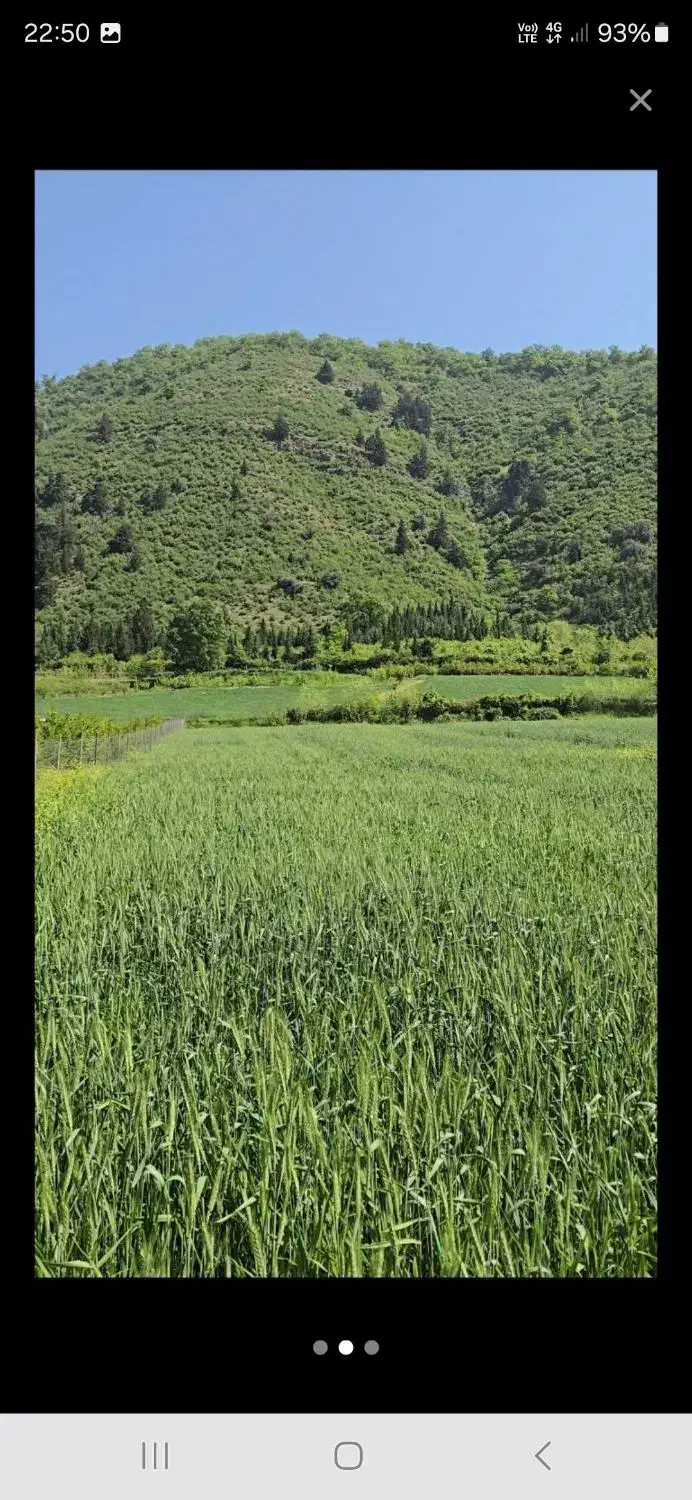Open the recent apps overview
Viewport: 692px width, 1500px height.
click(x=155, y=1455)
